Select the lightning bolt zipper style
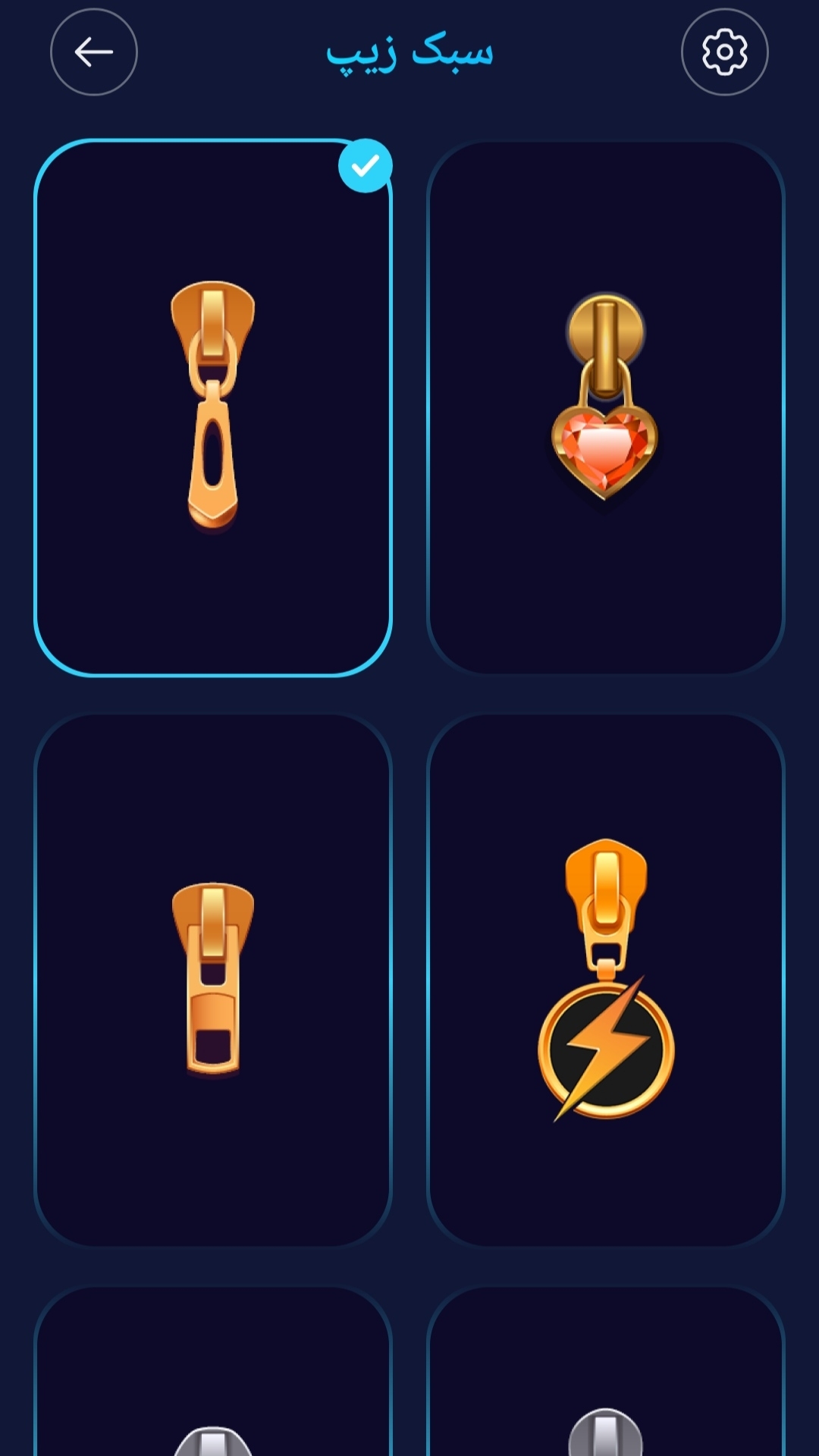The width and height of the screenshot is (819, 1456). [x=605, y=979]
